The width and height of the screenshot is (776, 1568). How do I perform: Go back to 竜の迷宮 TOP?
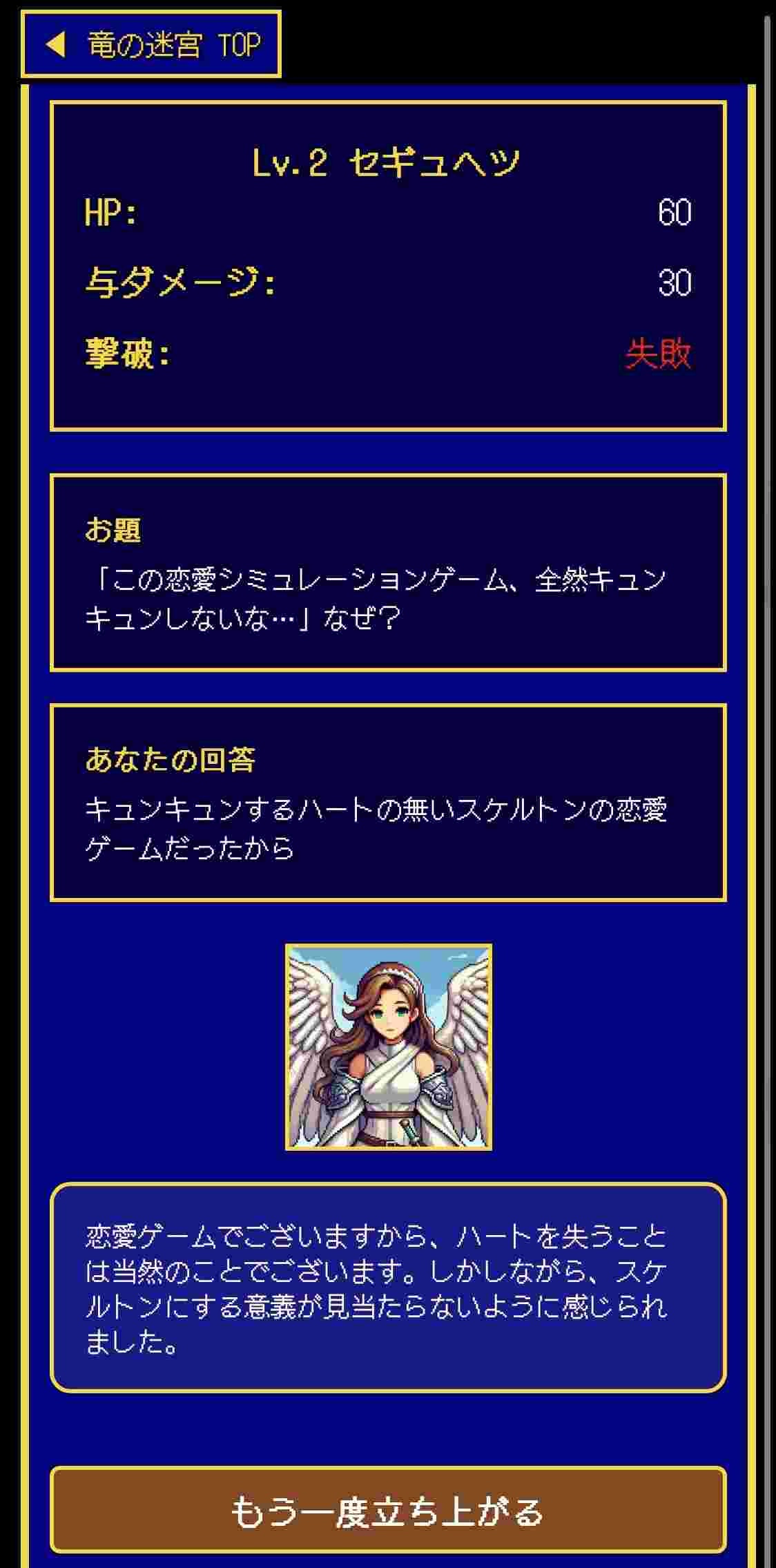pyautogui.click(x=152, y=44)
